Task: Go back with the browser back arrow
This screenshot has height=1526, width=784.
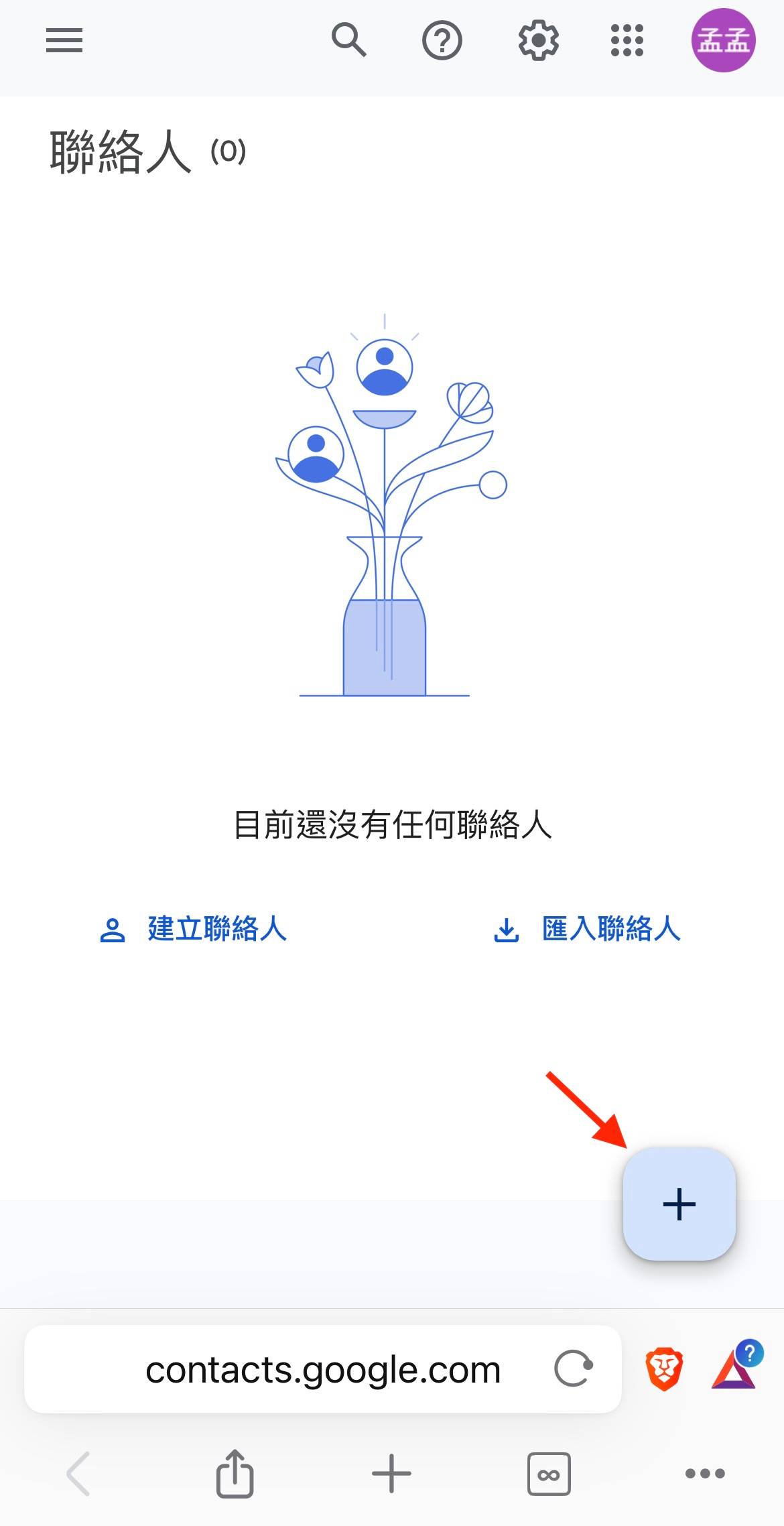Action: click(78, 1474)
